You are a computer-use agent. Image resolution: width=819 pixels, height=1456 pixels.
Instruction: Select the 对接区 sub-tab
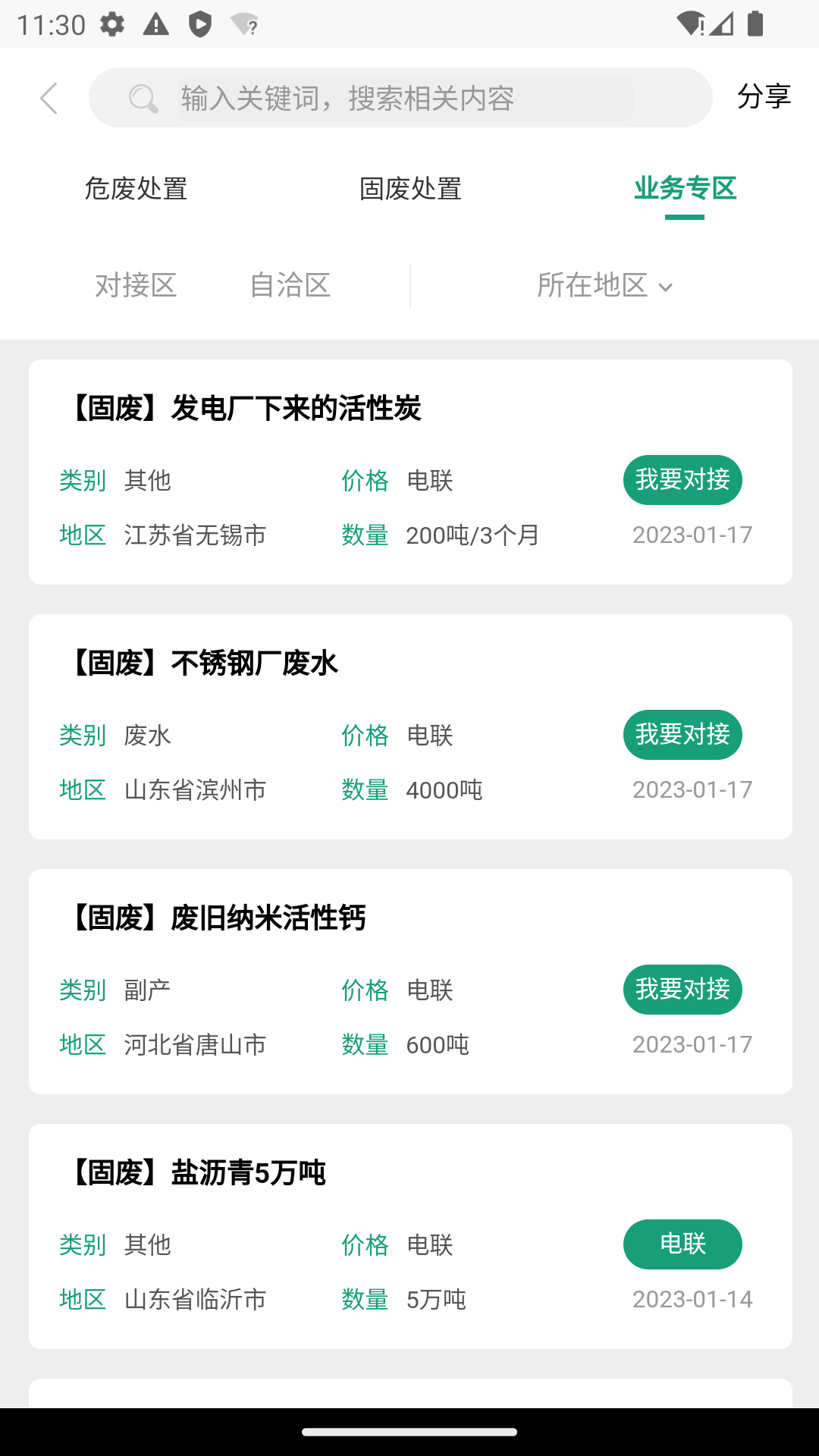coord(135,286)
